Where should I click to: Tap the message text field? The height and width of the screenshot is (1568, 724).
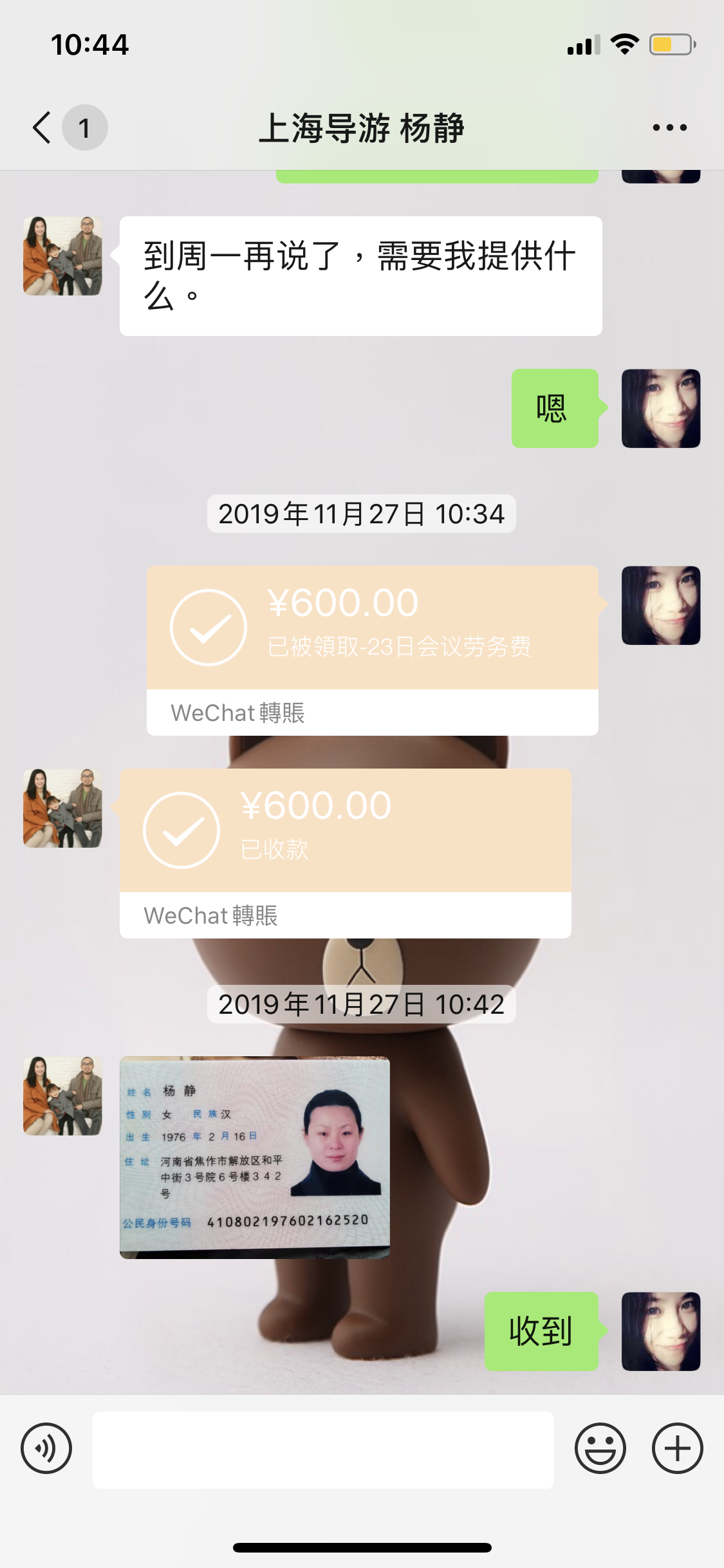coord(323,1450)
